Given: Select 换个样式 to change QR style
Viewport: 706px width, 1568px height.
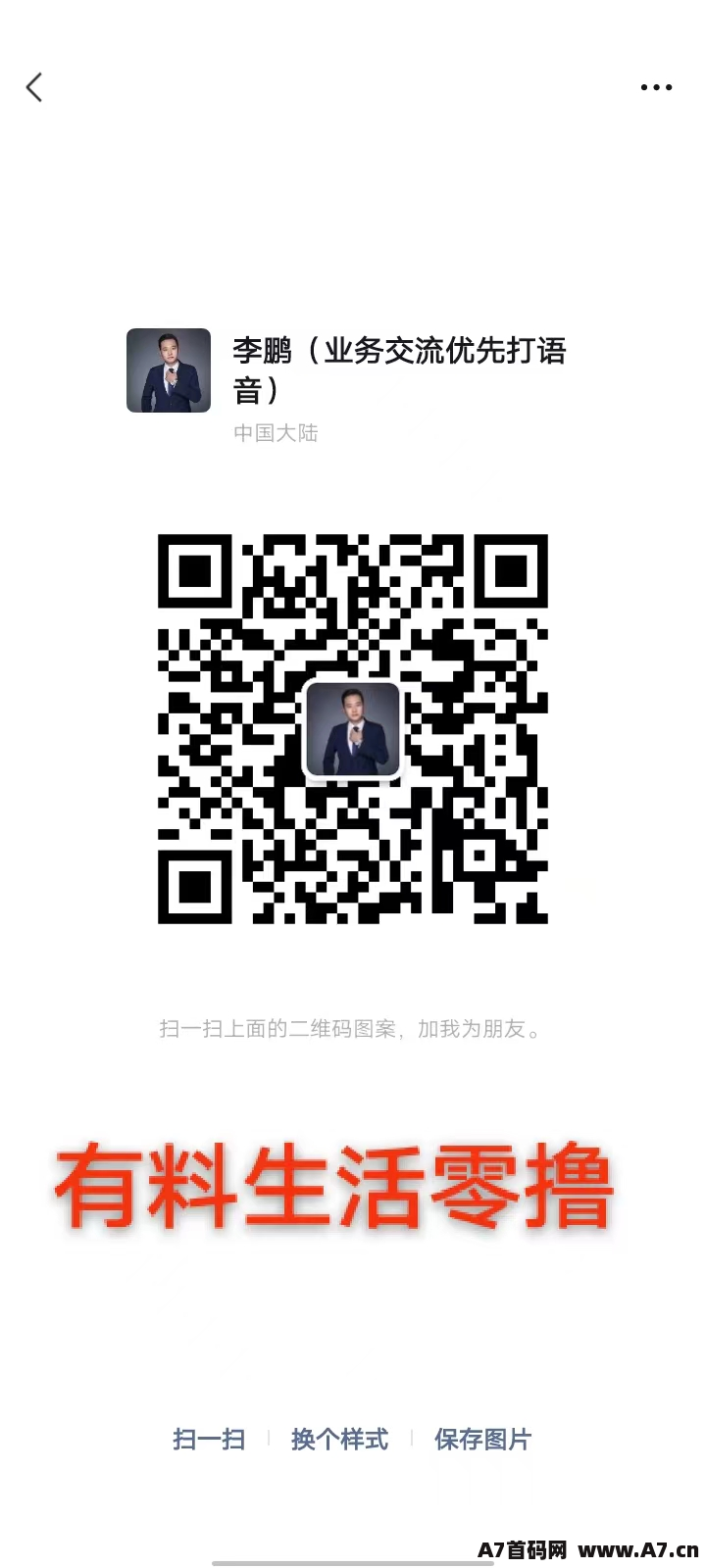Looking at the screenshot, I should pyautogui.click(x=339, y=1439).
